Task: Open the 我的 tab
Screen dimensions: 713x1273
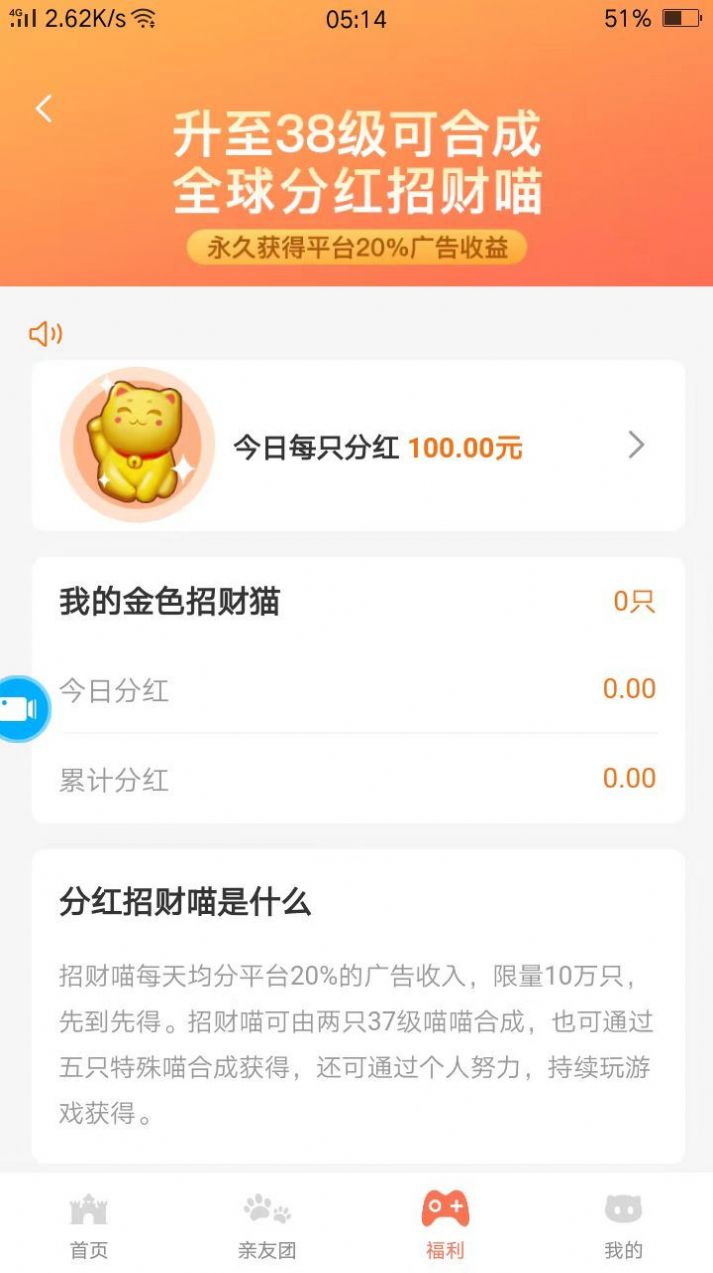Action: tap(623, 1225)
